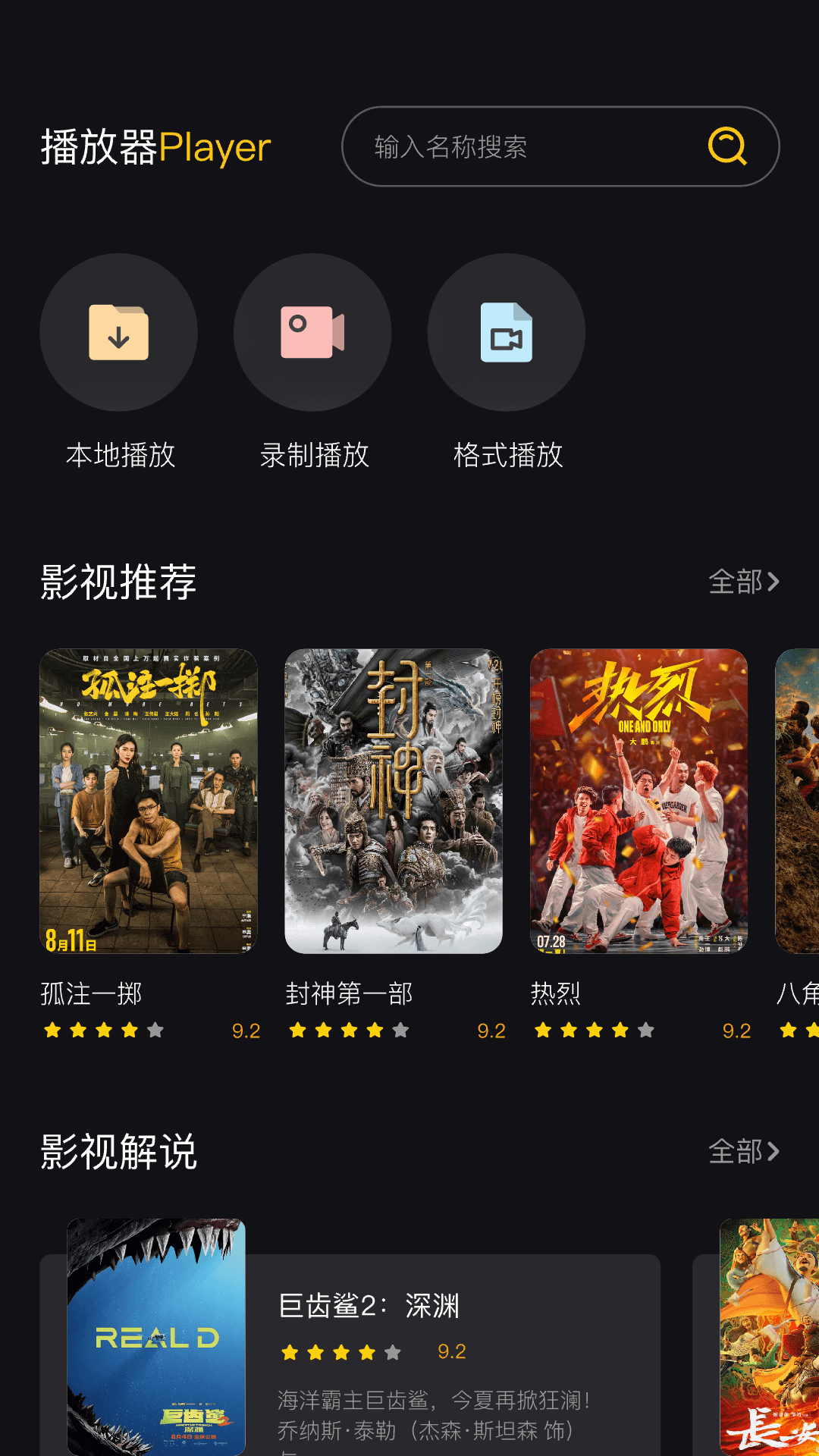Open the 孤注一掷 movie poster

[149, 801]
